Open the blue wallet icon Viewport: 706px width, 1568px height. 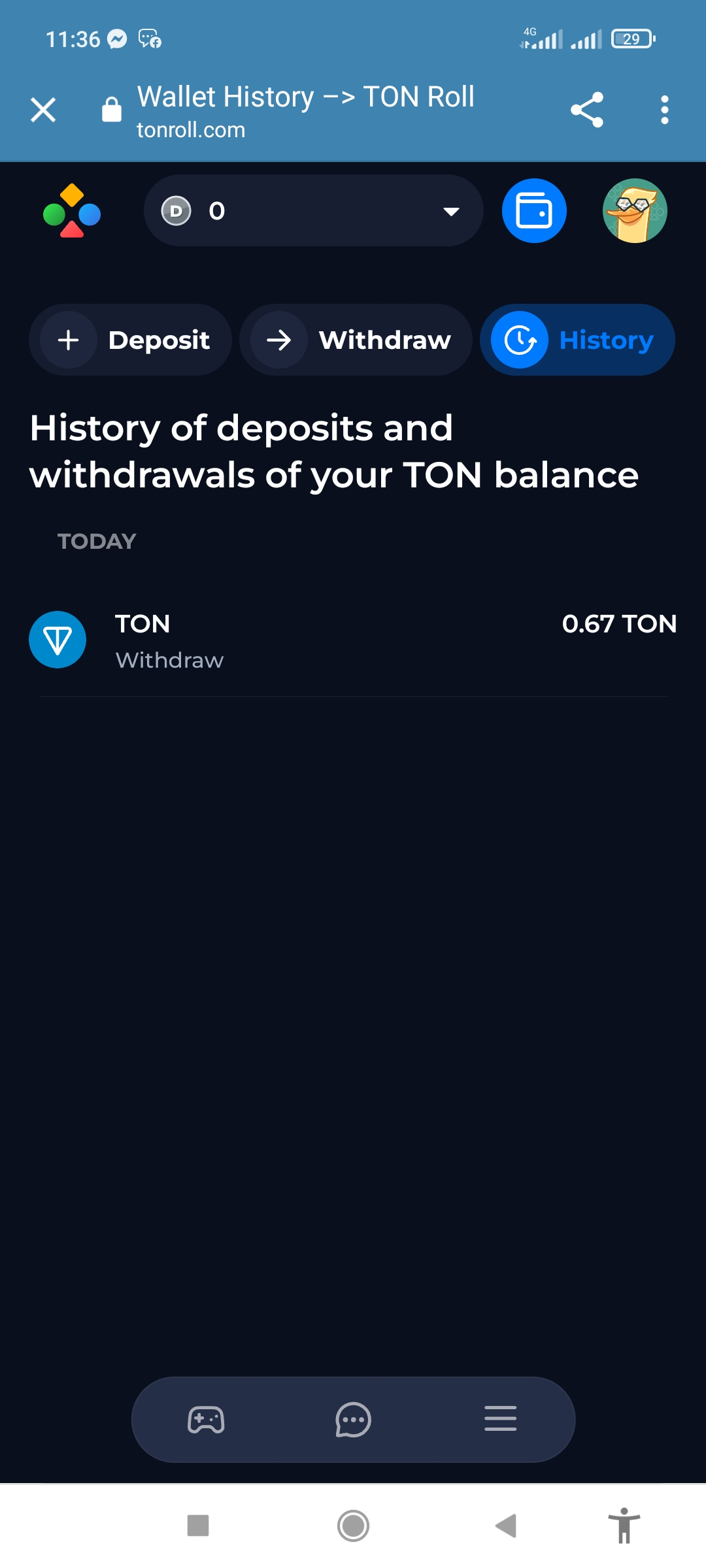point(534,211)
